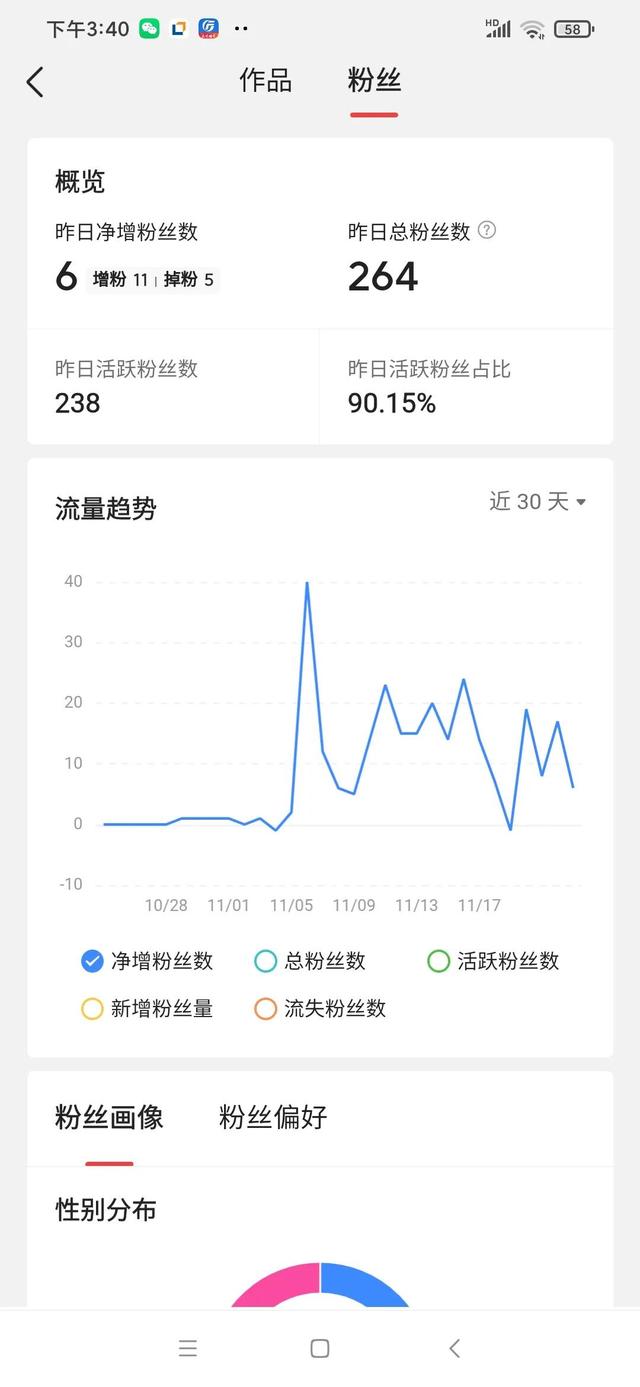Open recent apps from navigation bar

pyautogui.click(x=188, y=1348)
